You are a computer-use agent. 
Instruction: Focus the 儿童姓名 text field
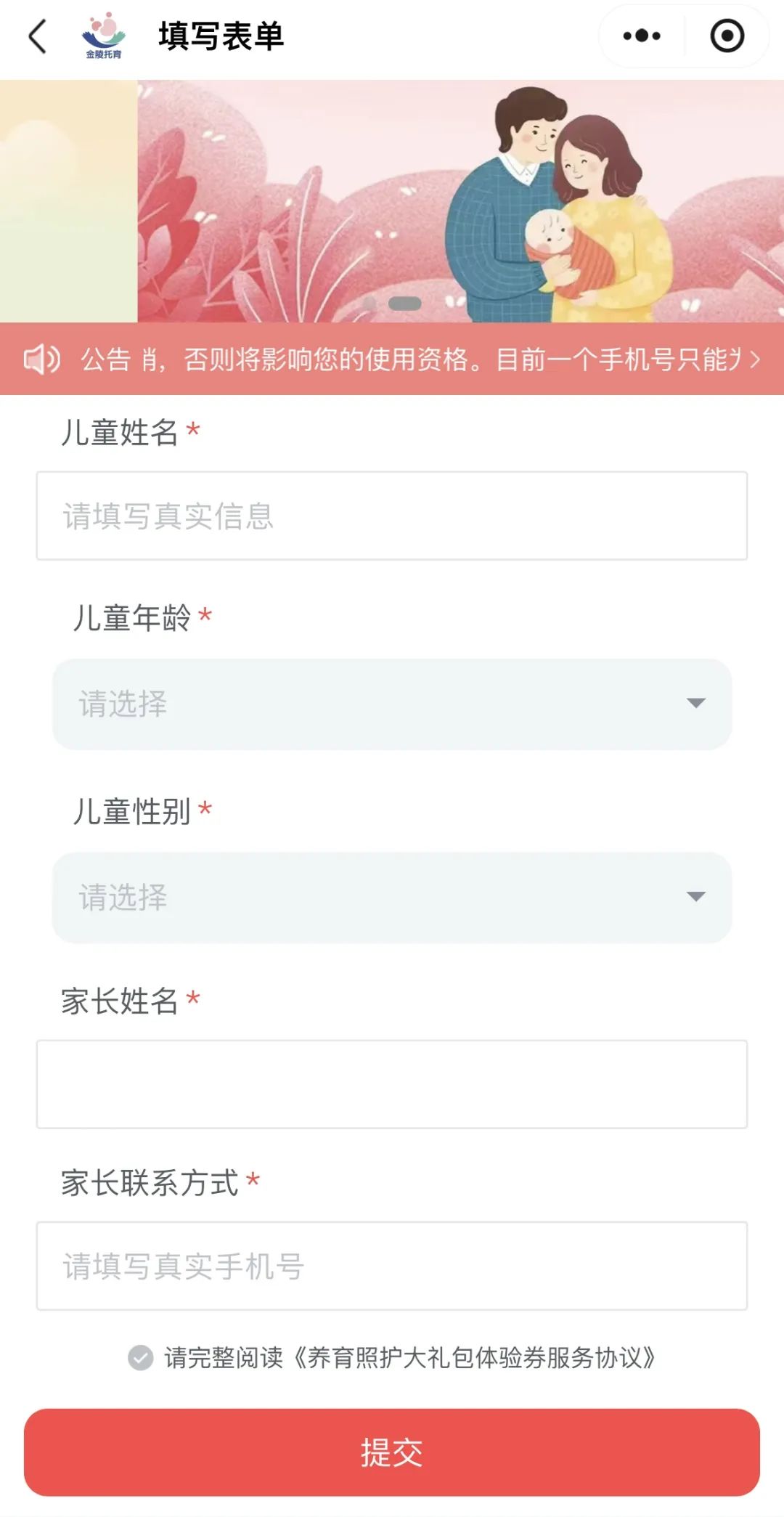point(392,516)
